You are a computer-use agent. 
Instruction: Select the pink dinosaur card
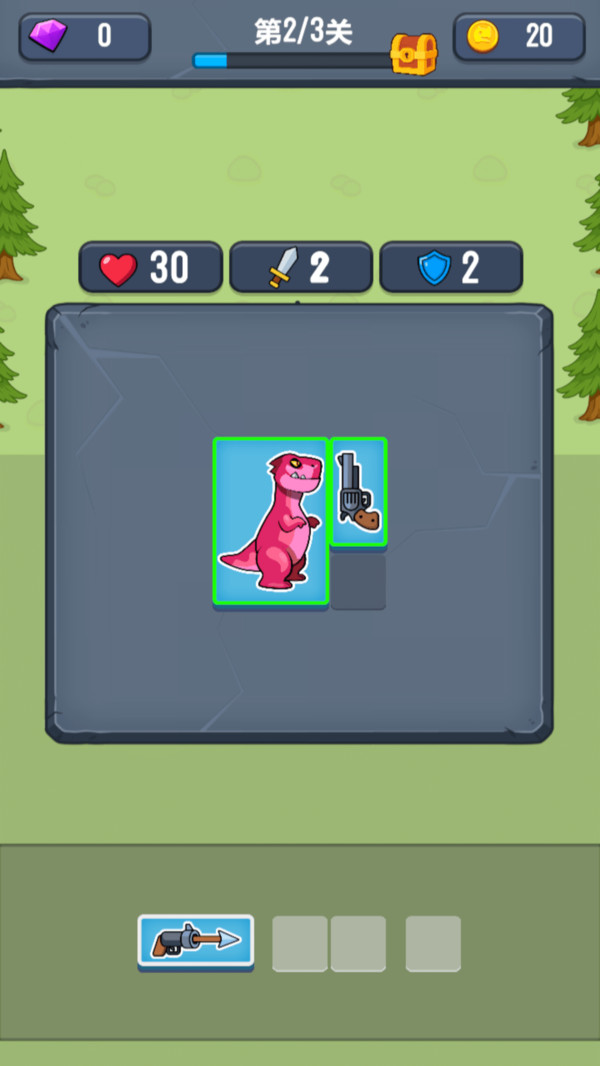pyautogui.click(x=270, y=521)
